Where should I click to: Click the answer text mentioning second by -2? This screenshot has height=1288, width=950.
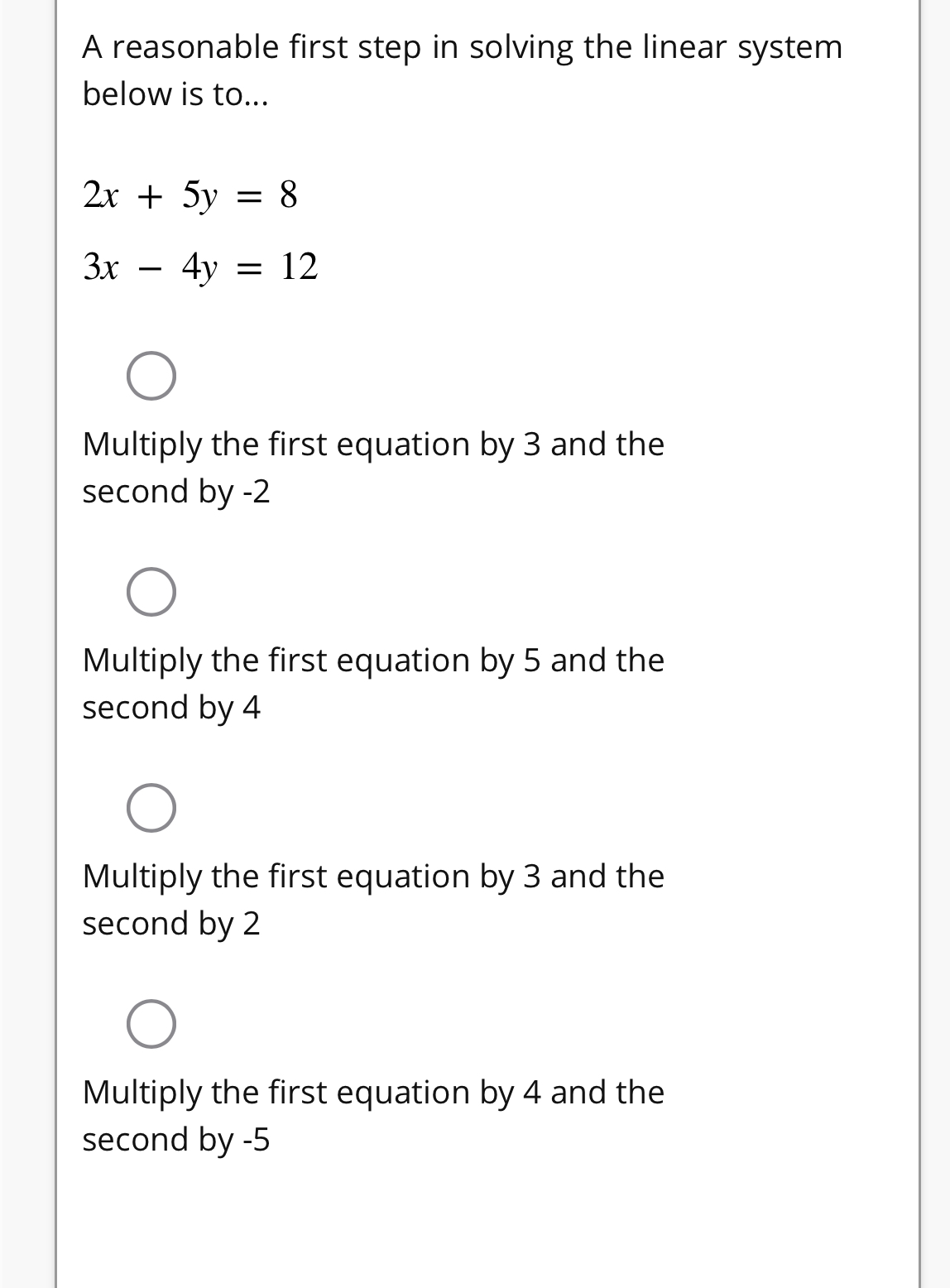tap(372, 468)
